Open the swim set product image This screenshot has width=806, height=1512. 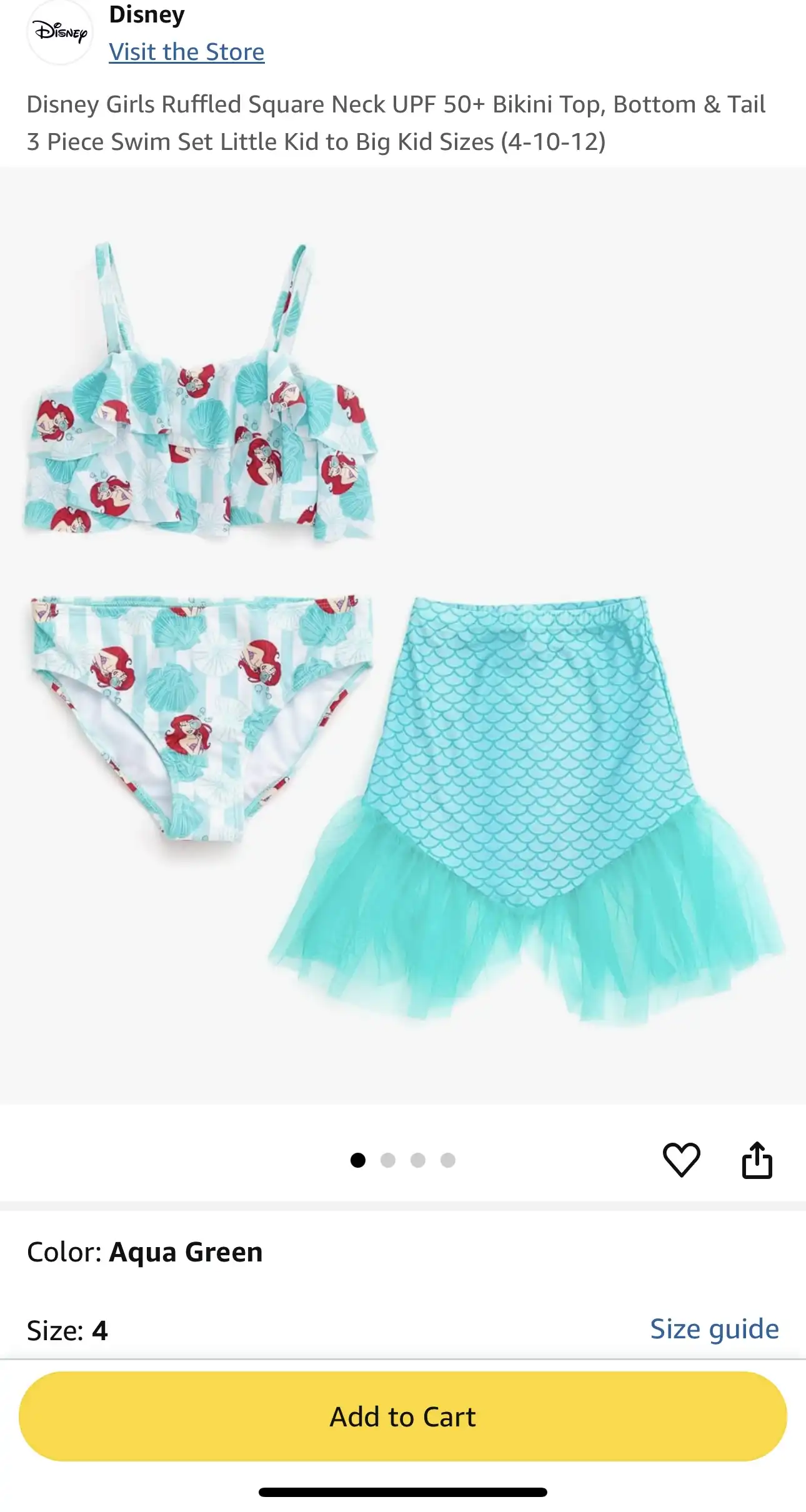(403, 634)
